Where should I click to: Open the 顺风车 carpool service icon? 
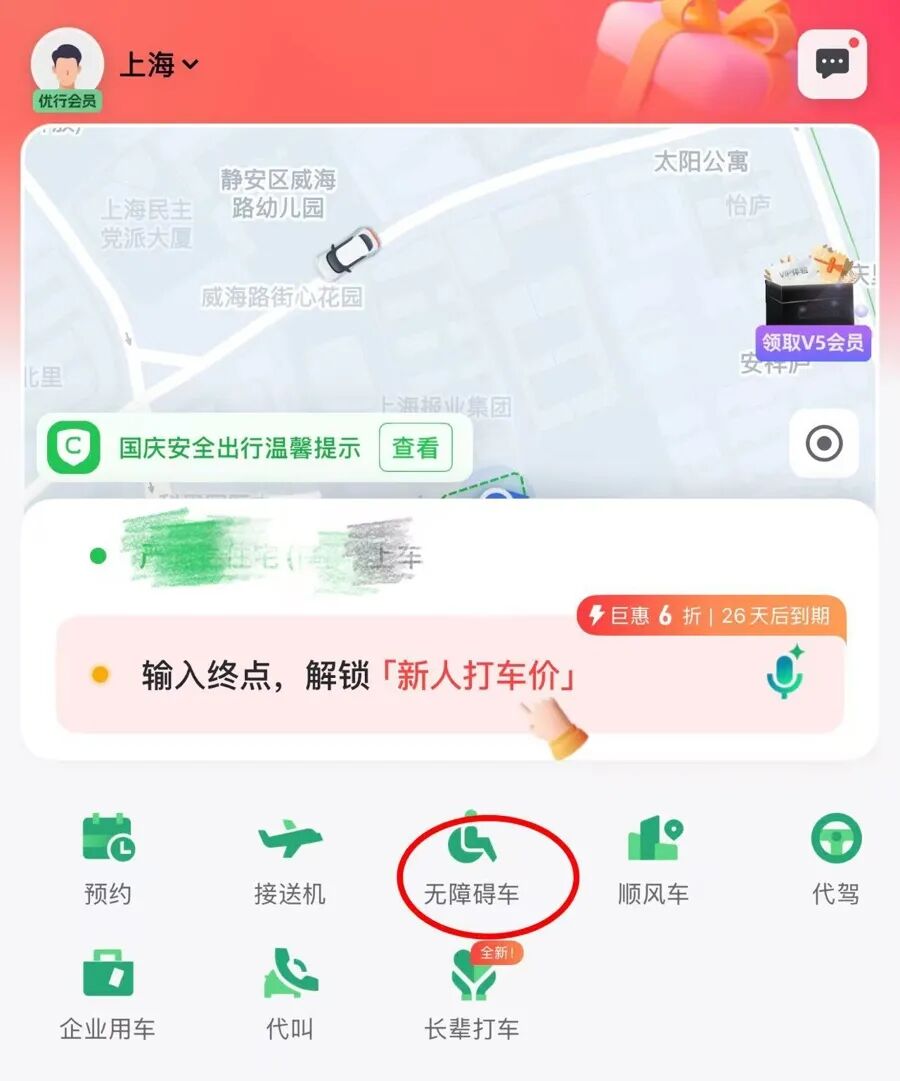(655, 858)
